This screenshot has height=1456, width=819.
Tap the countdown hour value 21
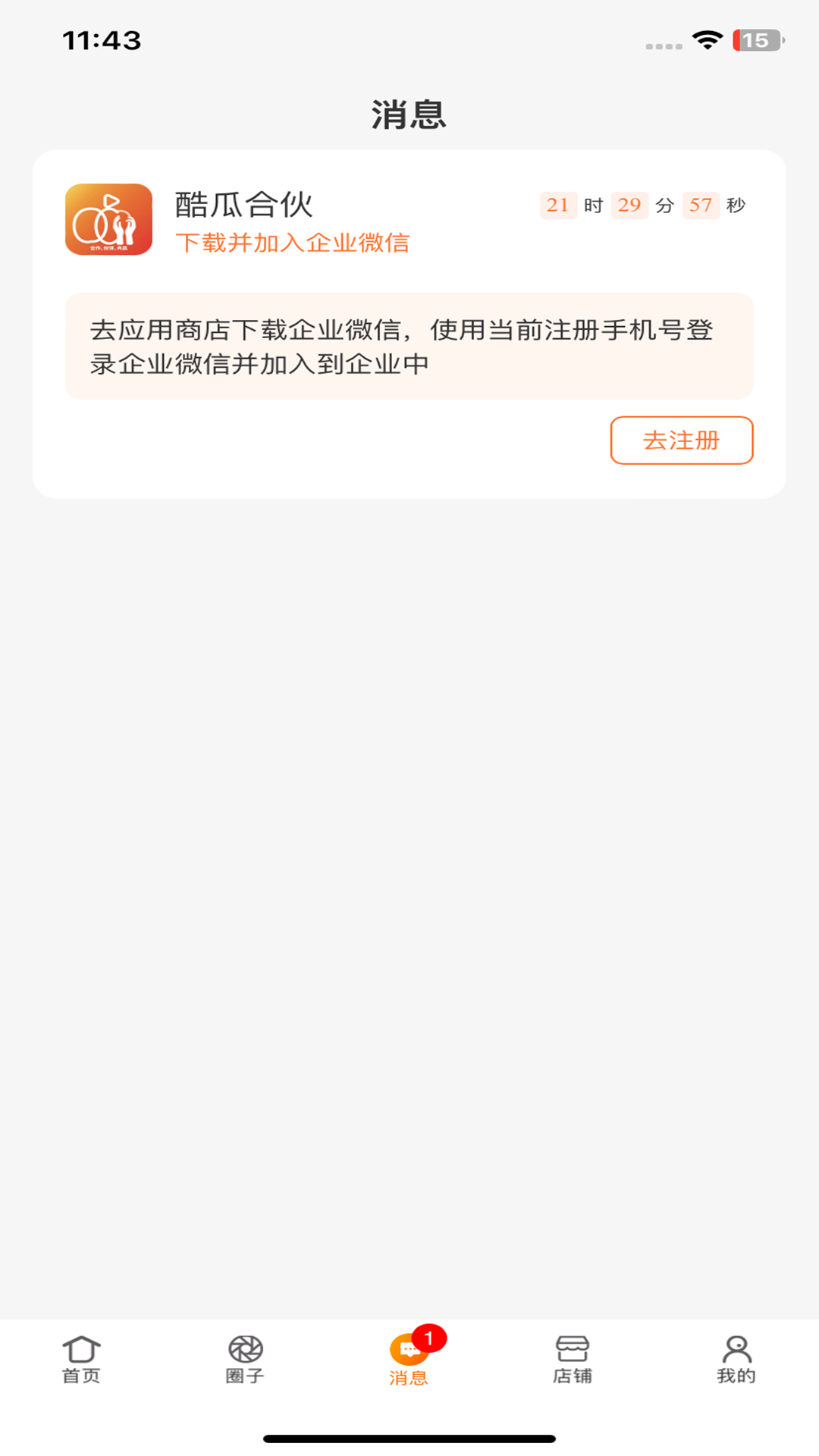click(x=558, y=205)
